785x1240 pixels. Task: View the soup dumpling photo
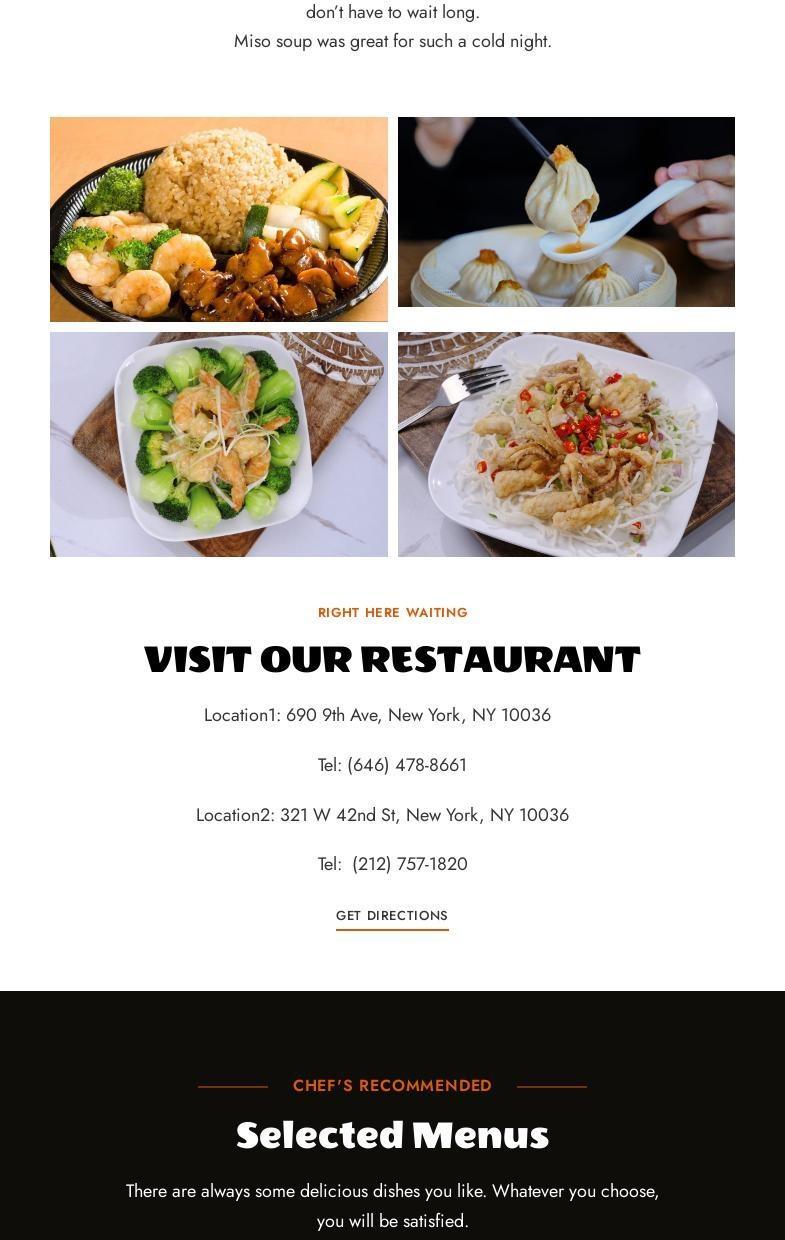pos(566,212)
